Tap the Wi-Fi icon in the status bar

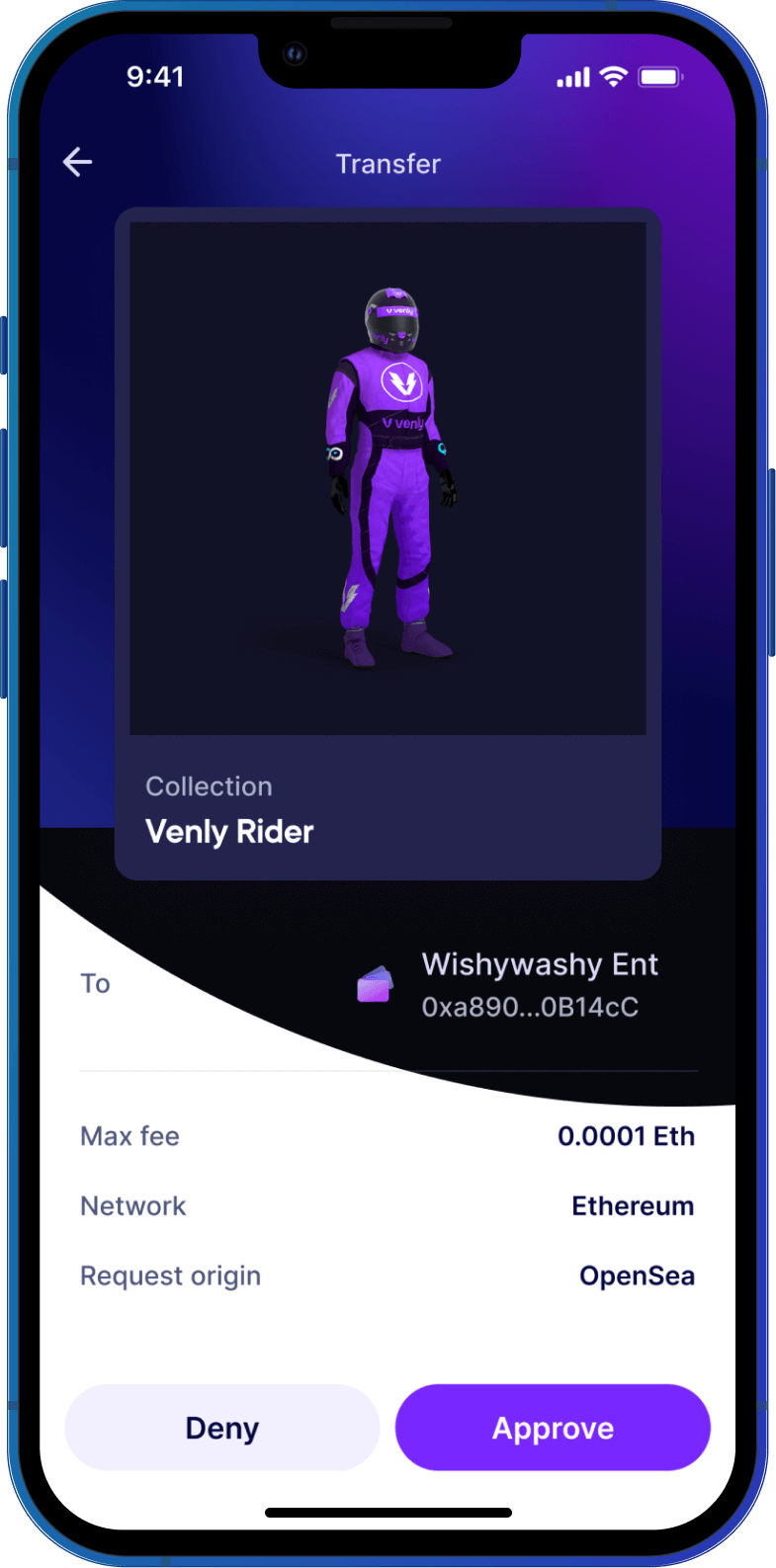[613, 76]
